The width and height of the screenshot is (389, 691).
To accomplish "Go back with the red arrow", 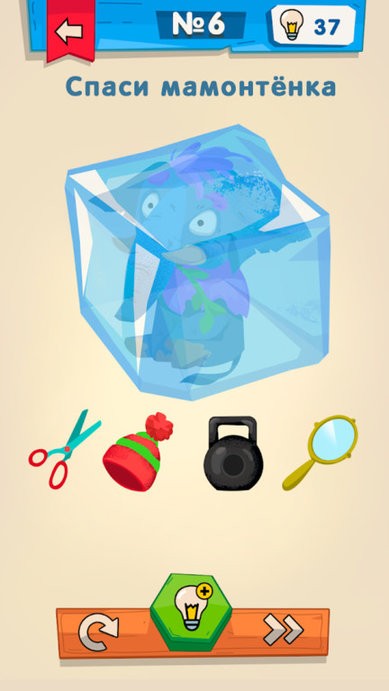I will [70, 32].
